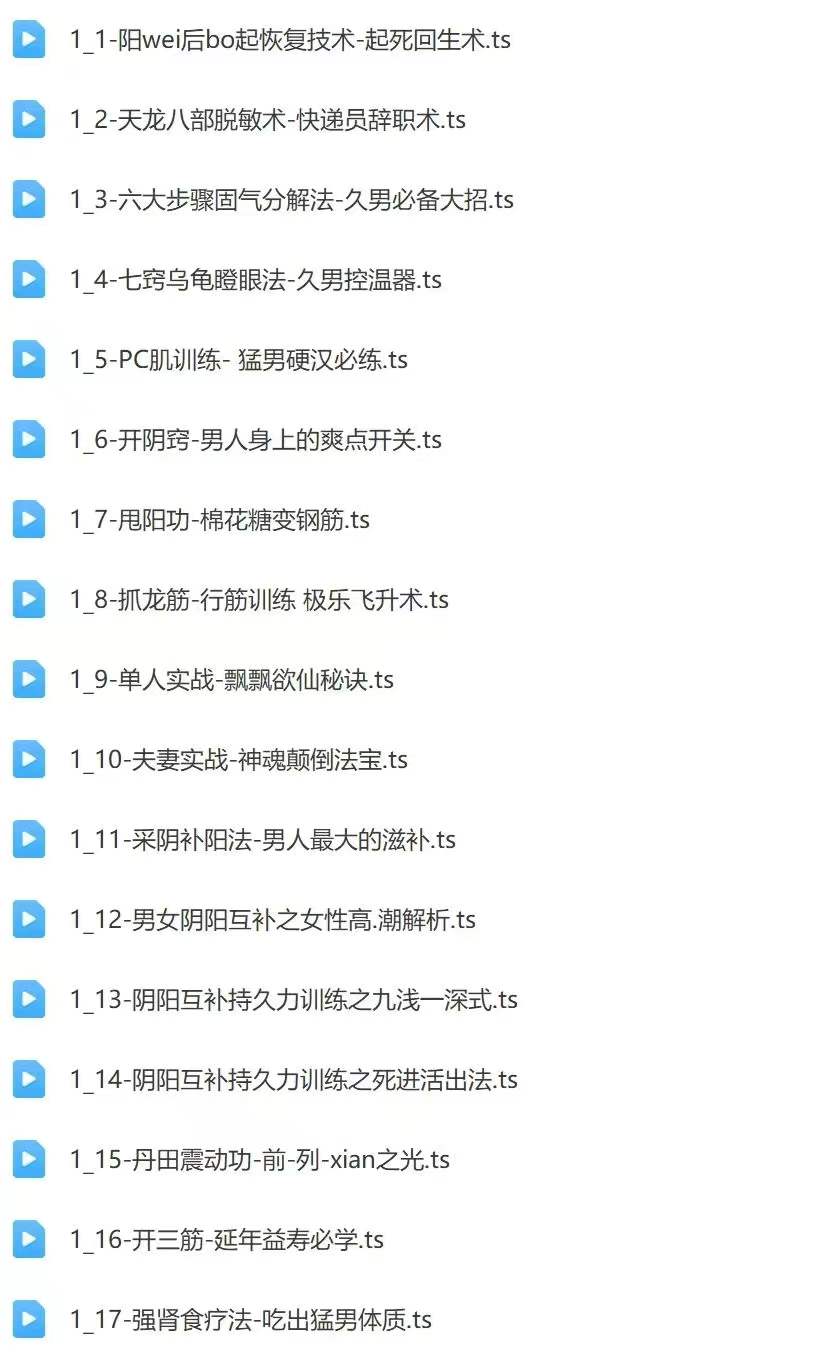Open file 1_7 甩阳功.ts
The image size is (834, 1372).
click(219, 520)
